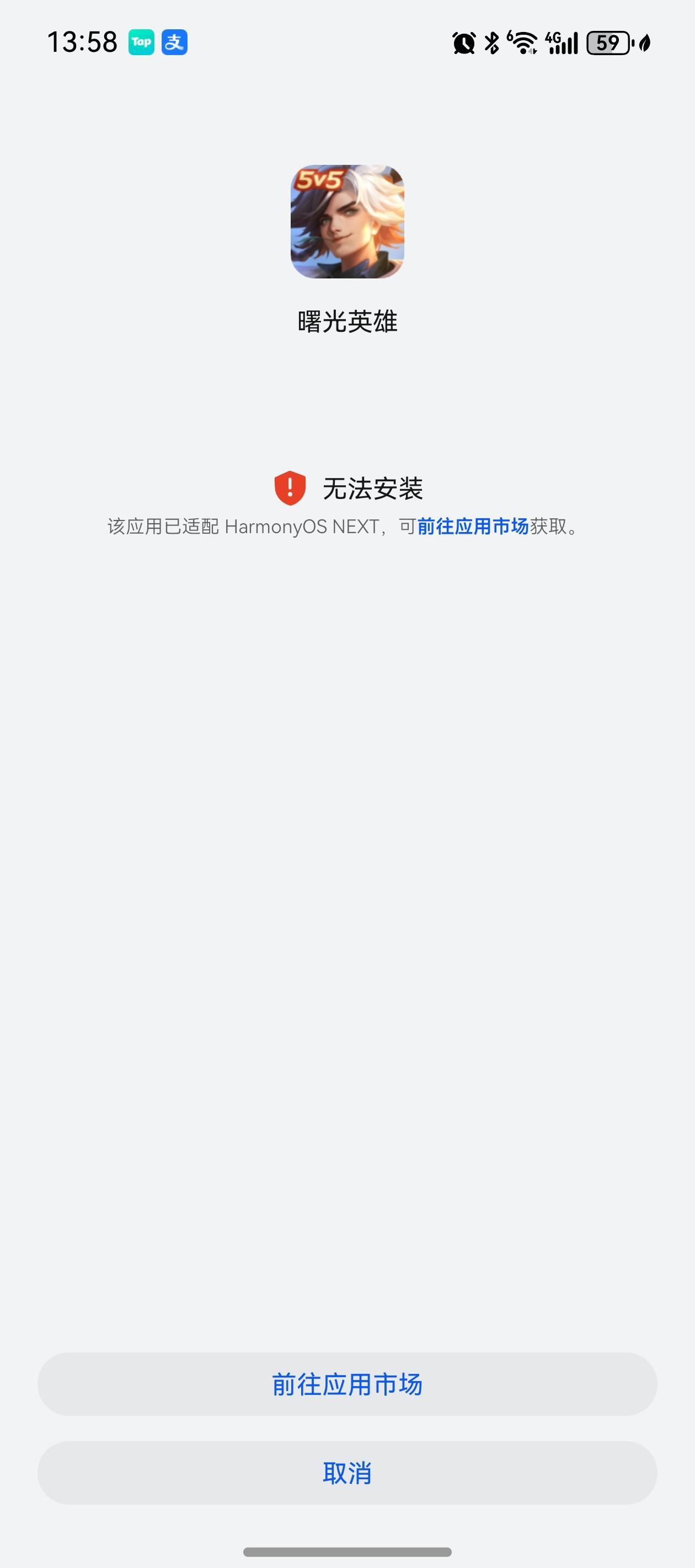Tap the TapTap status bar icon
Viewport: 695px width, 1568px height.
141,42
